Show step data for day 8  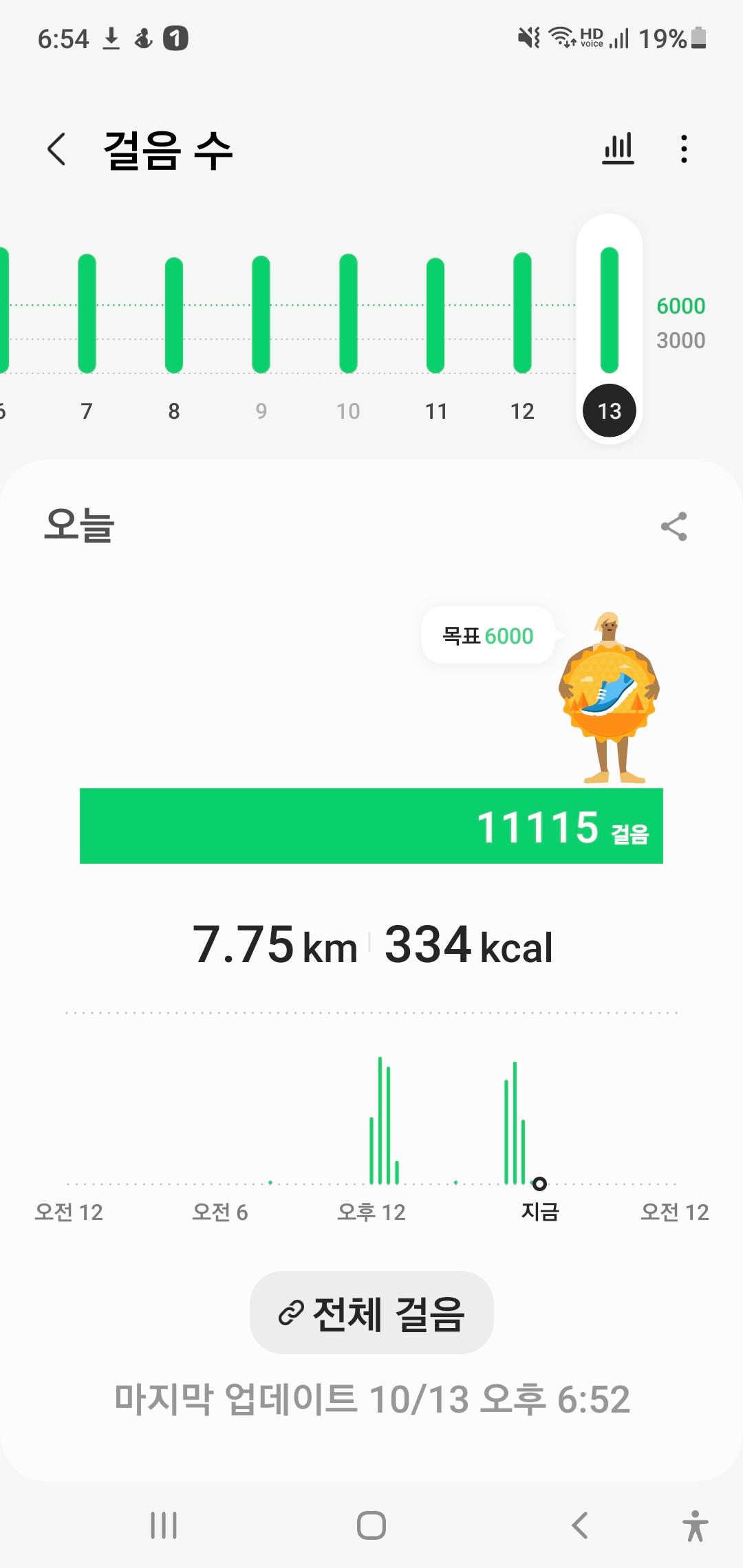click(x=174, y=323)
